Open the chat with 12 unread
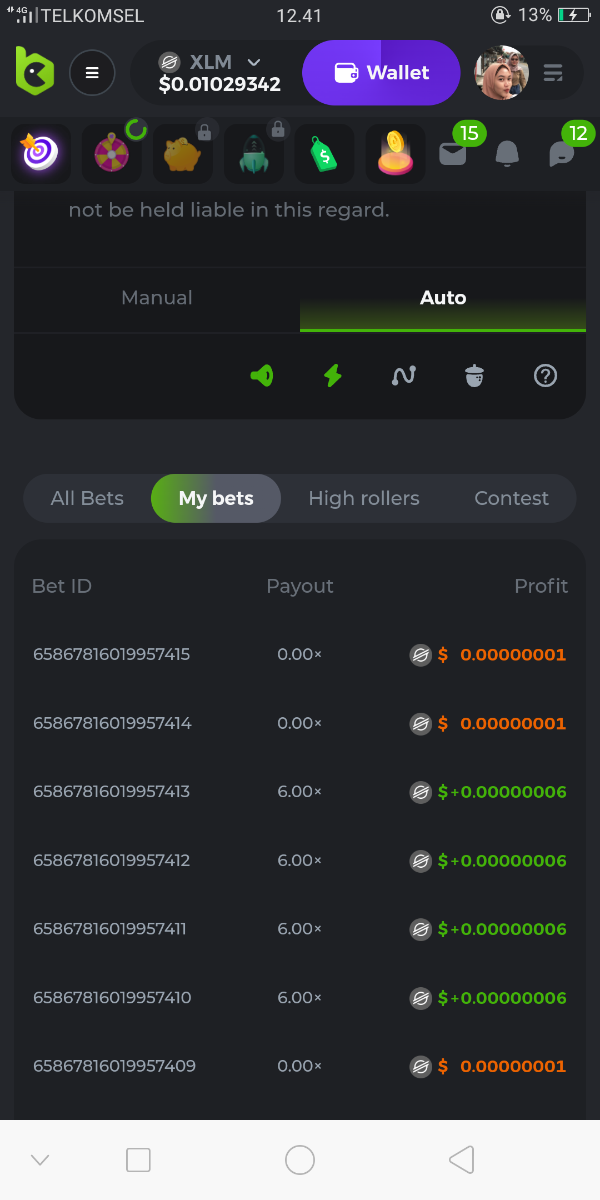This screenshot has height=1200, width=600. [x=561, y=154]
